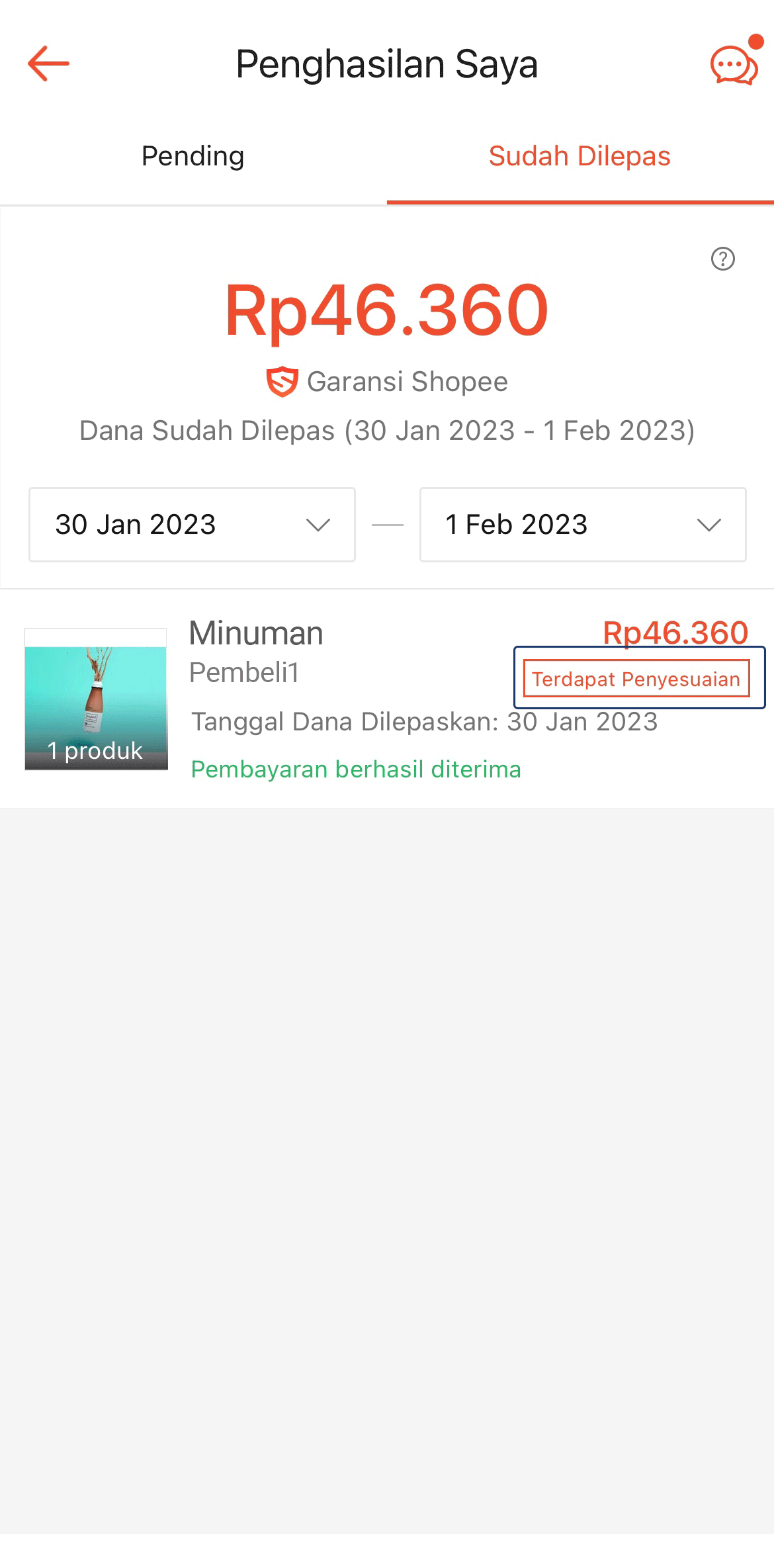Image resolution: width=774 pixels, height=1568 pixels.
Task: Select the Sudah Dilepas tab
Action: pyautogui.click(x=579, y=157)
